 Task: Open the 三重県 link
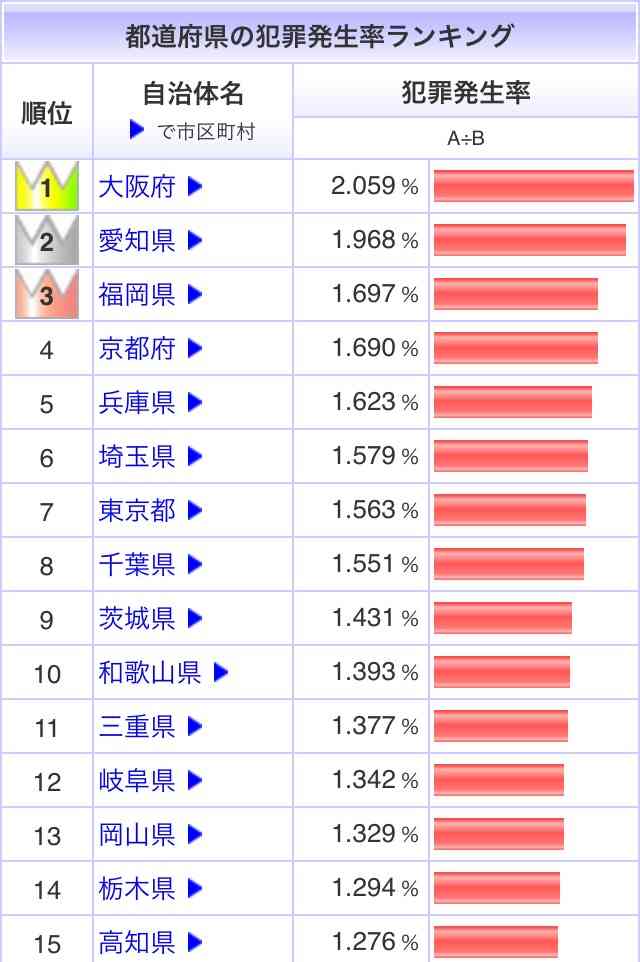[137, 726]
